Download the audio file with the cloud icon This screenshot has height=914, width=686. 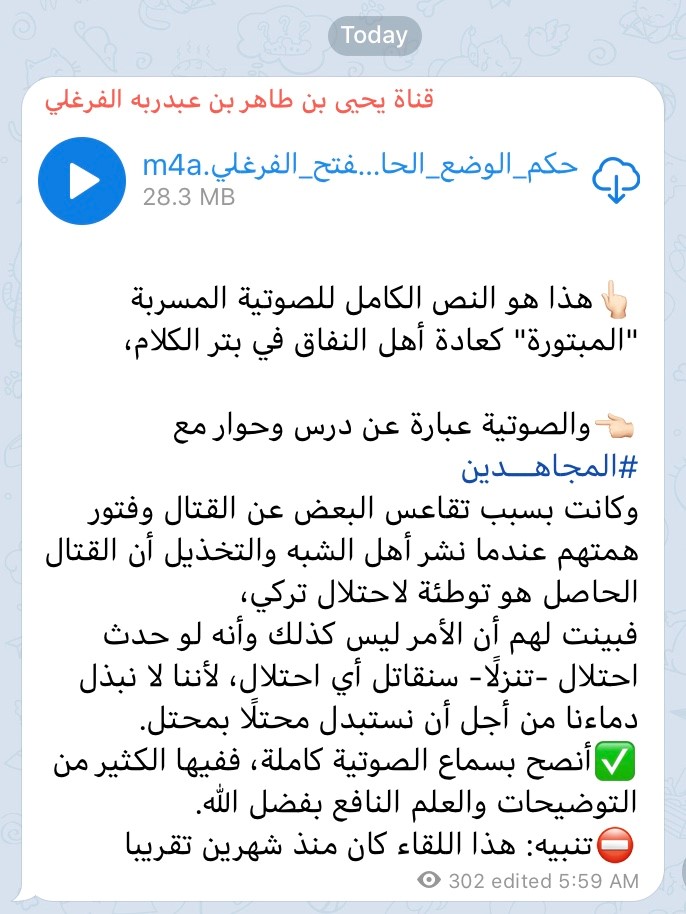point(613,179)
